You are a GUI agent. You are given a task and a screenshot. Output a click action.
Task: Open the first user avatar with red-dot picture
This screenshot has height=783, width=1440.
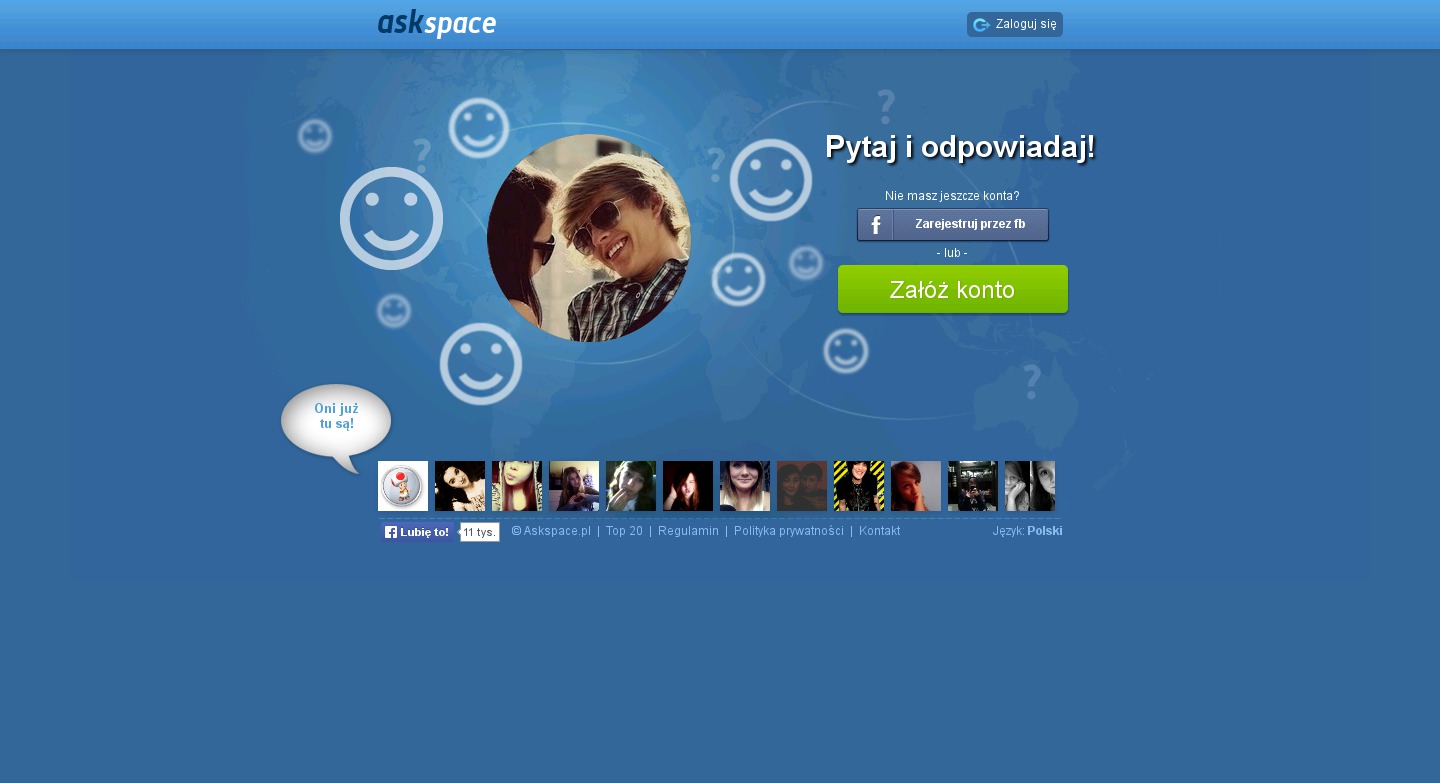coord(403,486)
